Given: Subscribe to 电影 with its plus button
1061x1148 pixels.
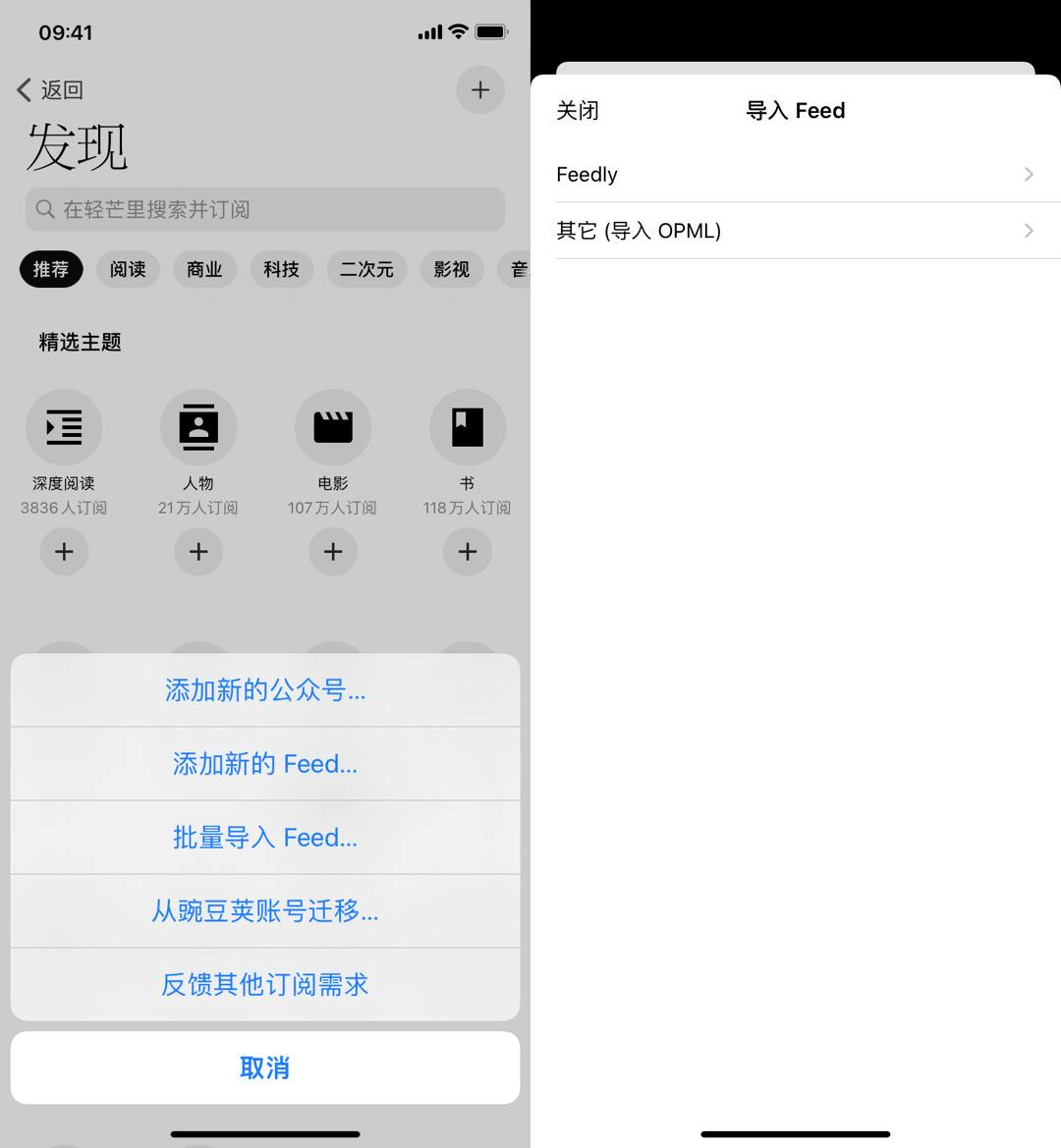Looking at the screenshot, I should [333, 551].
